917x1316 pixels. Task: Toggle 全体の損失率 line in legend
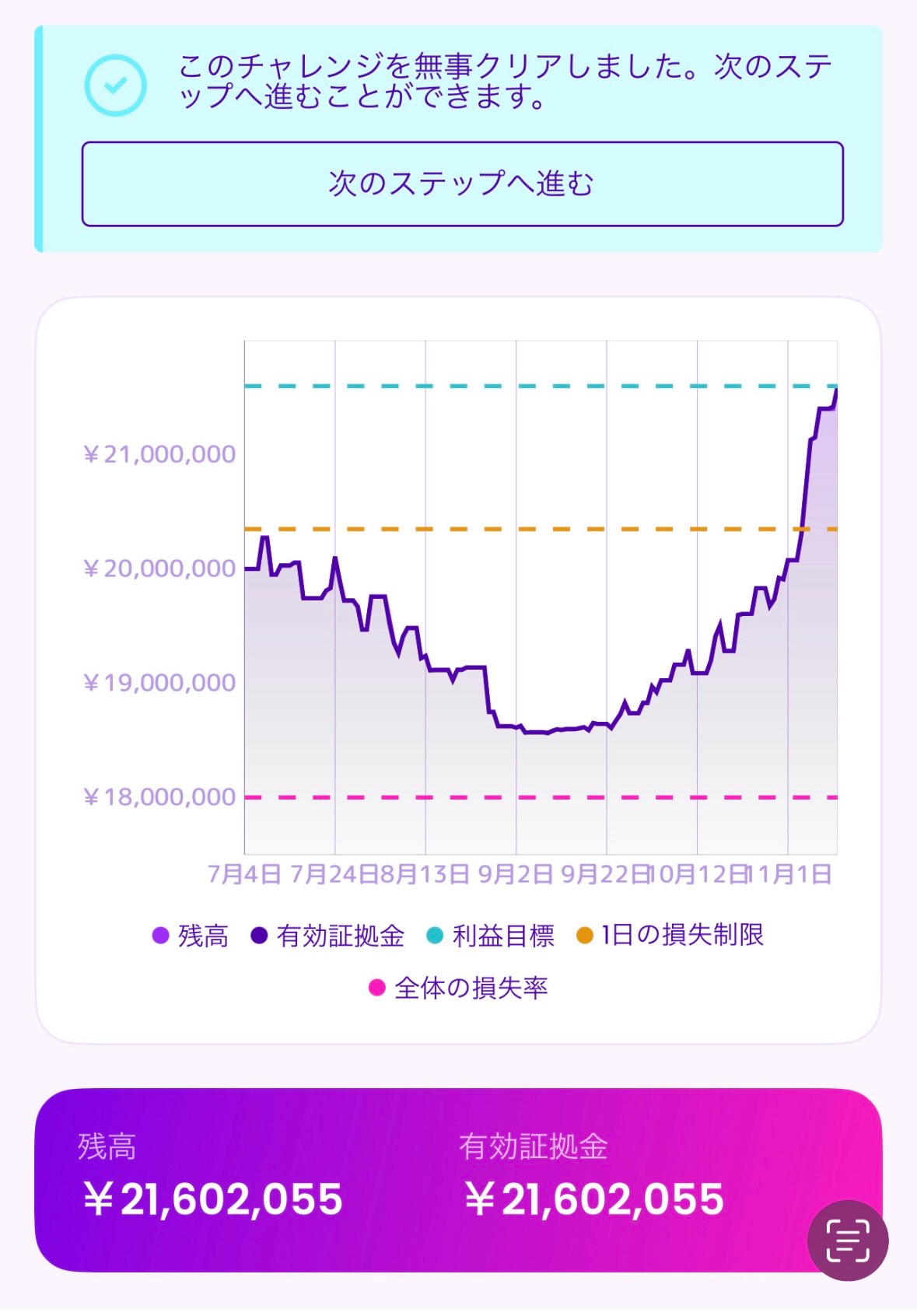click(458, 988)
